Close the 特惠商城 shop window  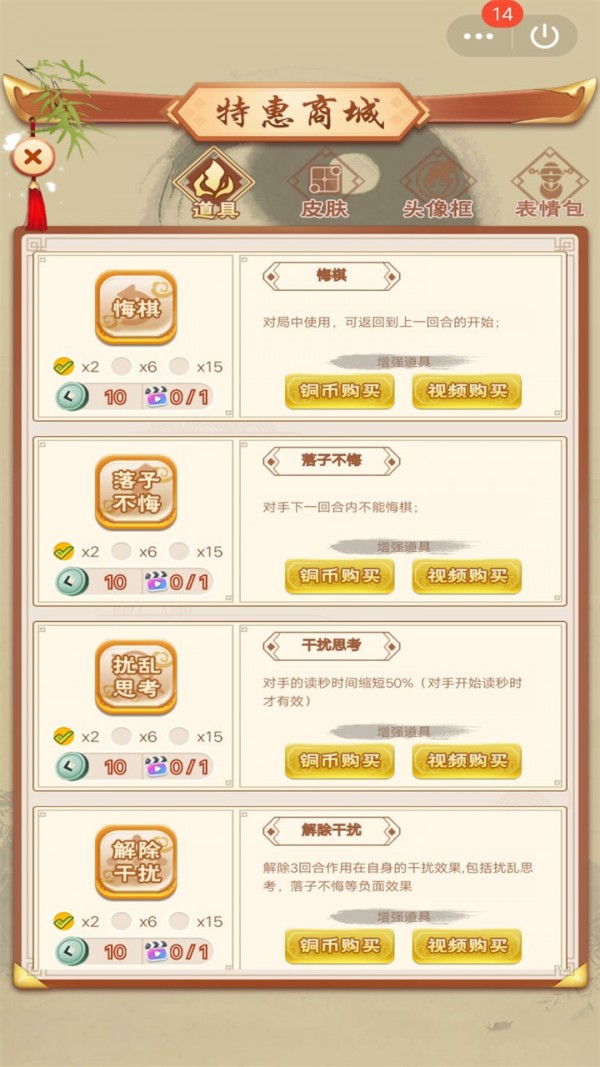(x=33, y=156)
